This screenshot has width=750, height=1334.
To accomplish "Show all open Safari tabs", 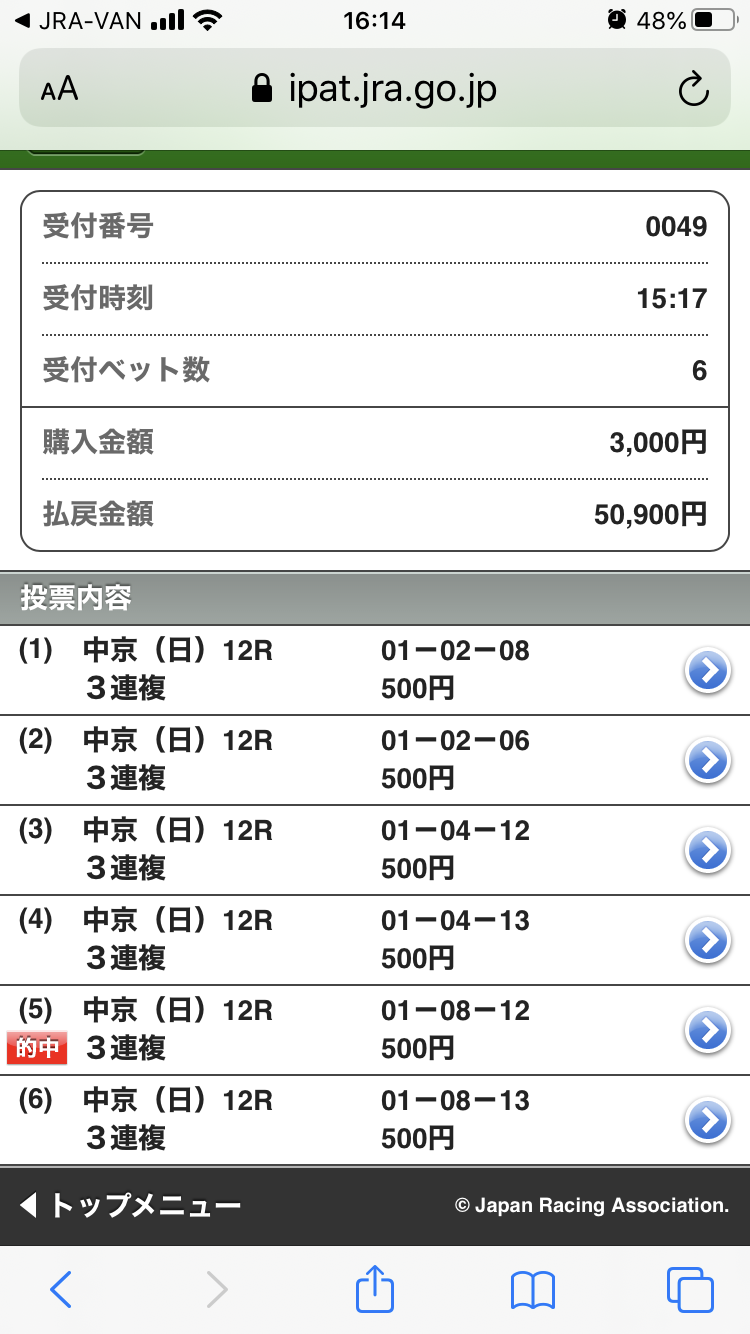I will click(x=689, y=1290).
